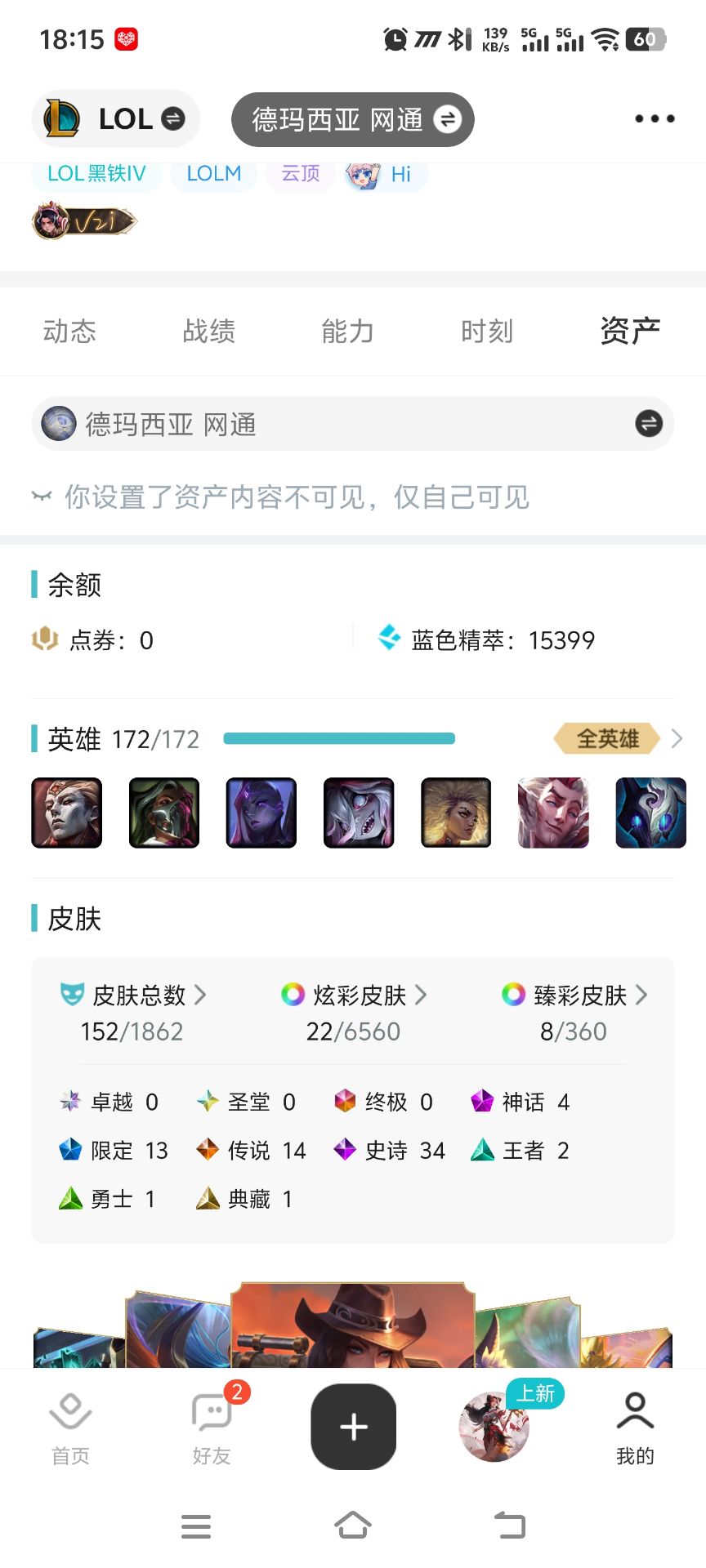View all heroes via 全英雄 badge
Viewport: 706px width, 1568px height.
click(x=609, y=739)
